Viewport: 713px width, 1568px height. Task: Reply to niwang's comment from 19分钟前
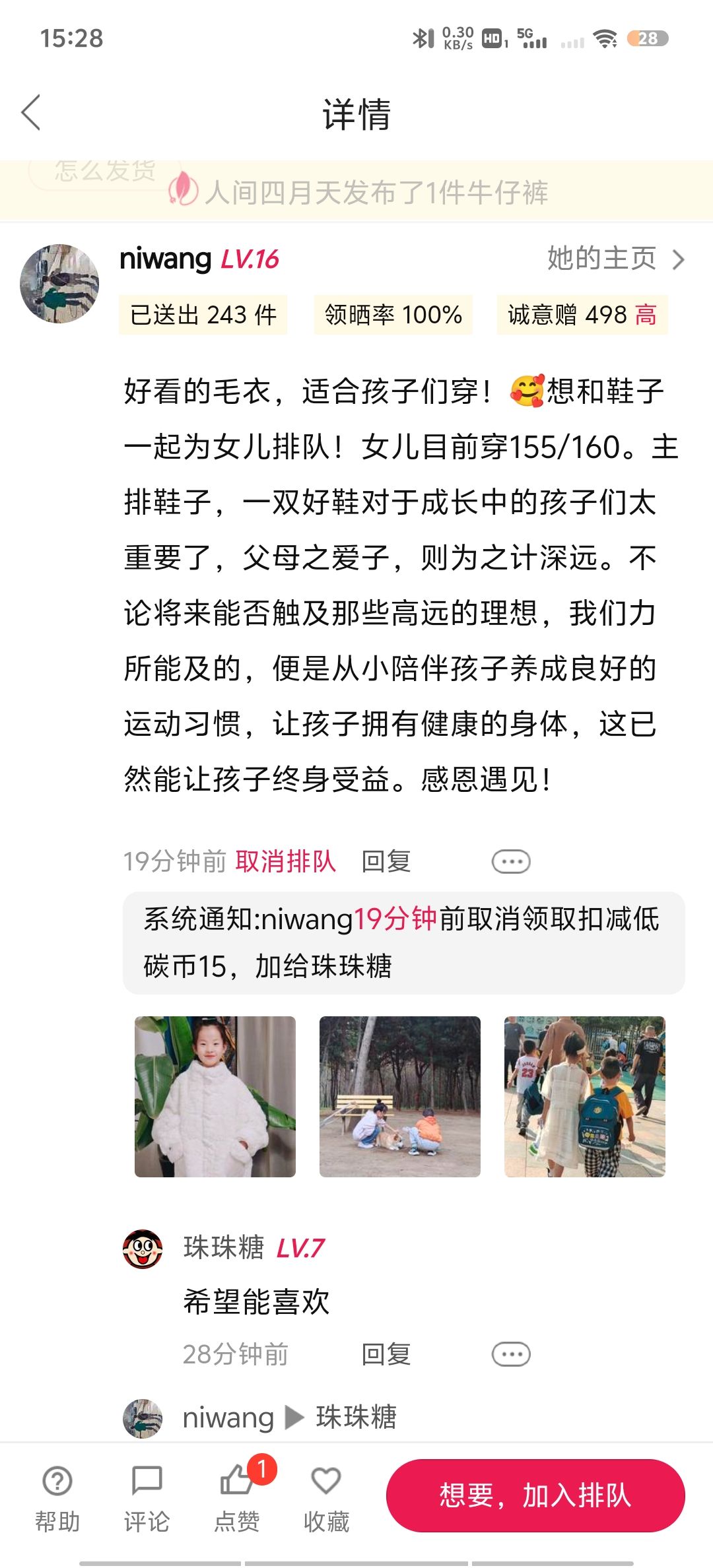[386, 861]
